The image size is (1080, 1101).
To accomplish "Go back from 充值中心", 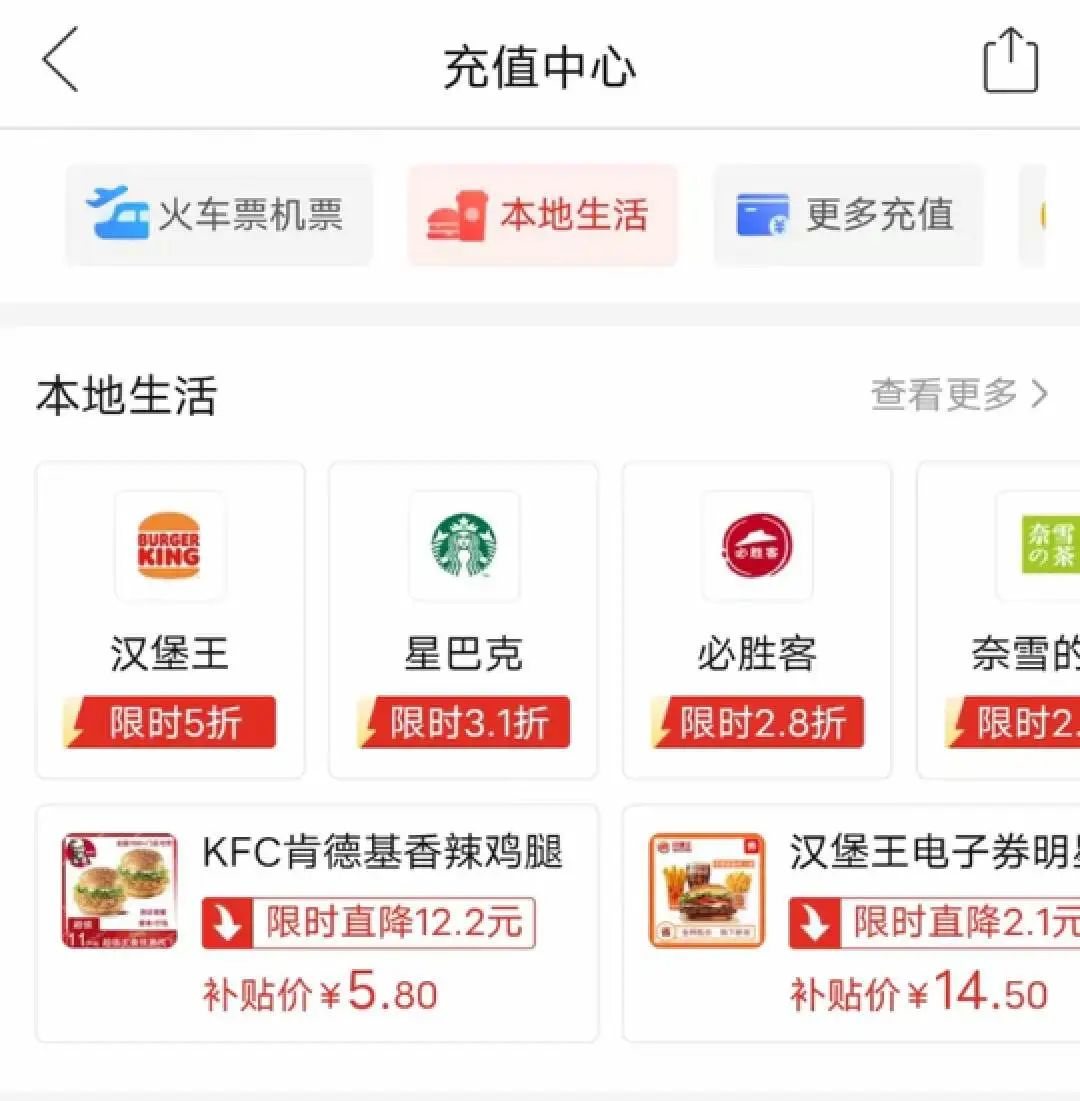I will click(x=60, y=62).
